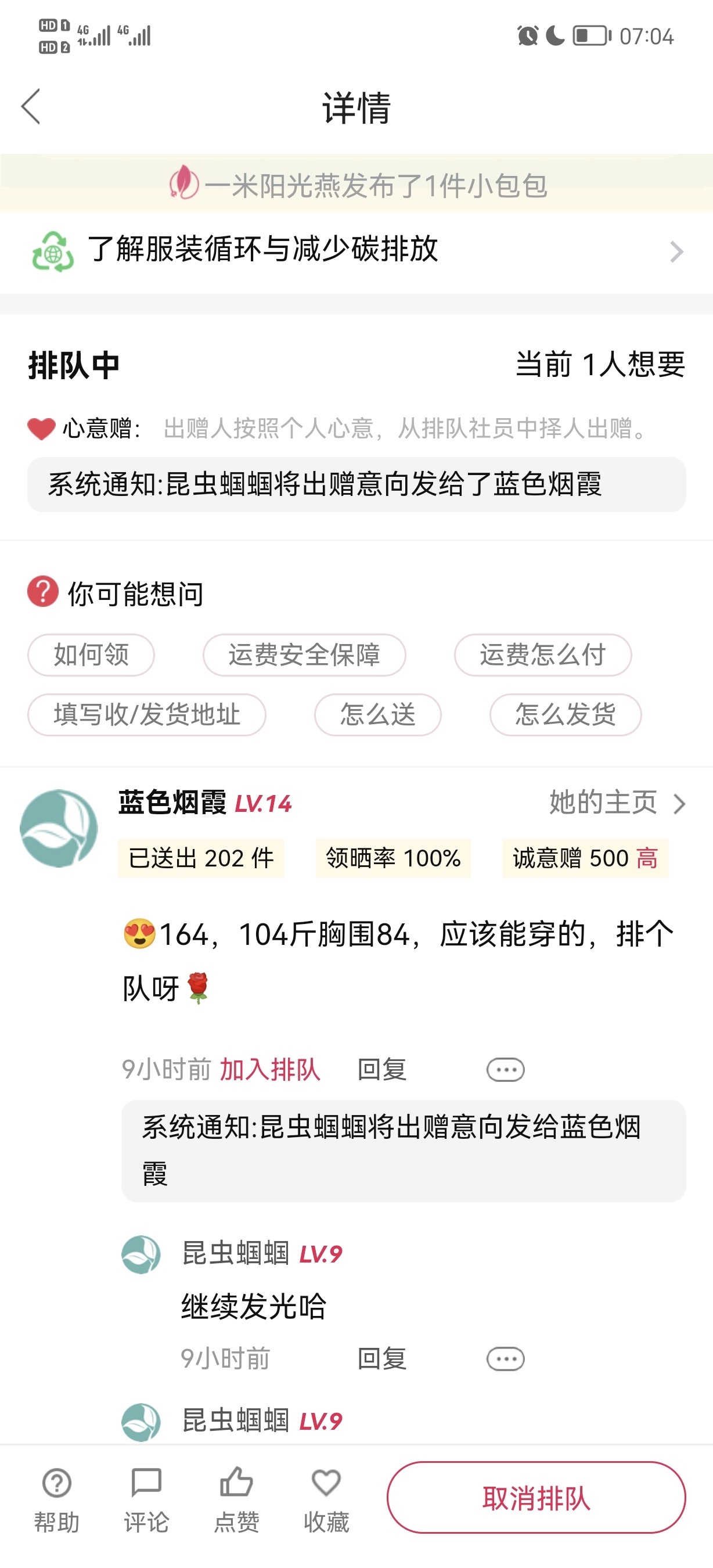713x1568 pixels.
Task: Go back using the top-left arrow
Action: pos(31,106)
